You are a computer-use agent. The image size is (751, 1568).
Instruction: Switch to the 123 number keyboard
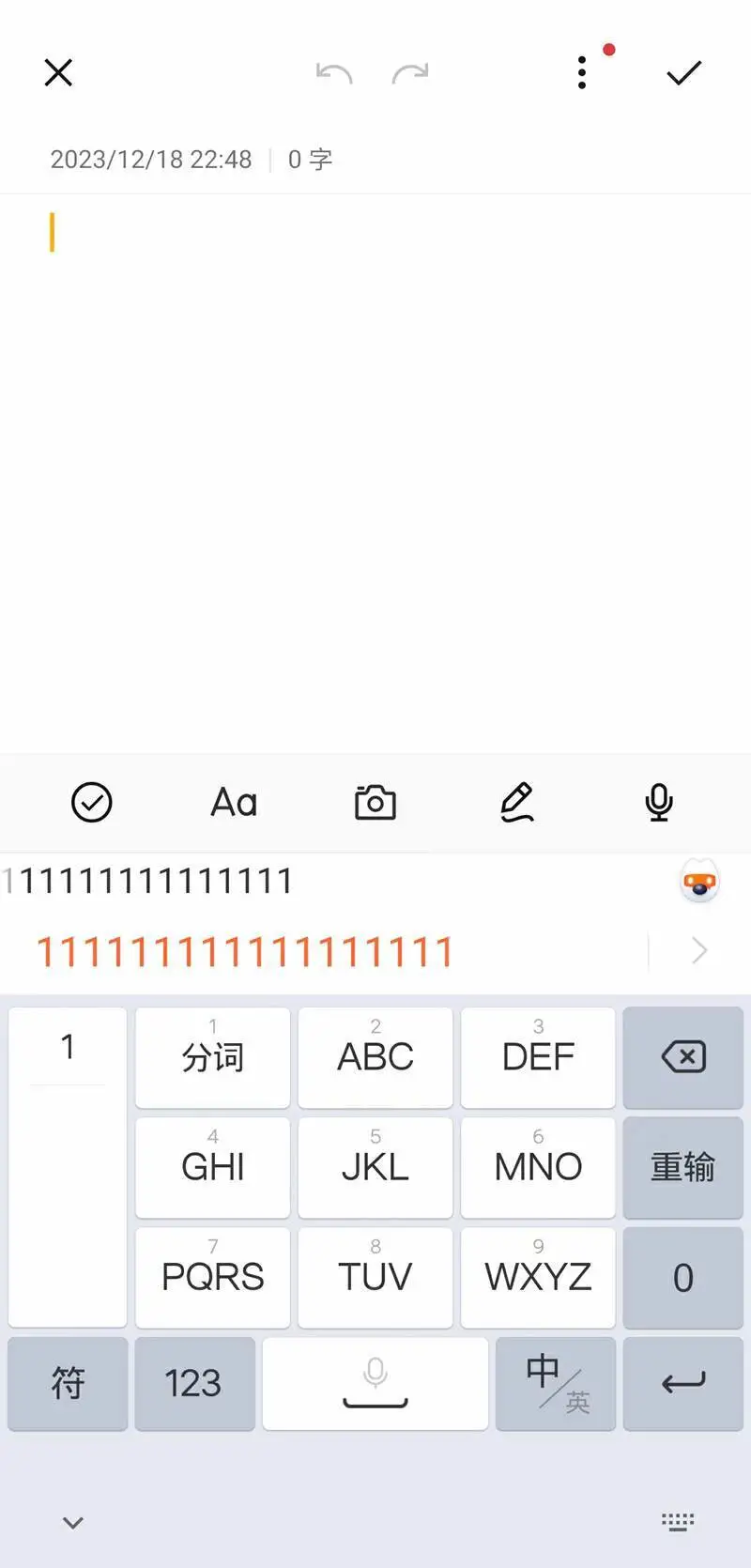coord(194,1383)
